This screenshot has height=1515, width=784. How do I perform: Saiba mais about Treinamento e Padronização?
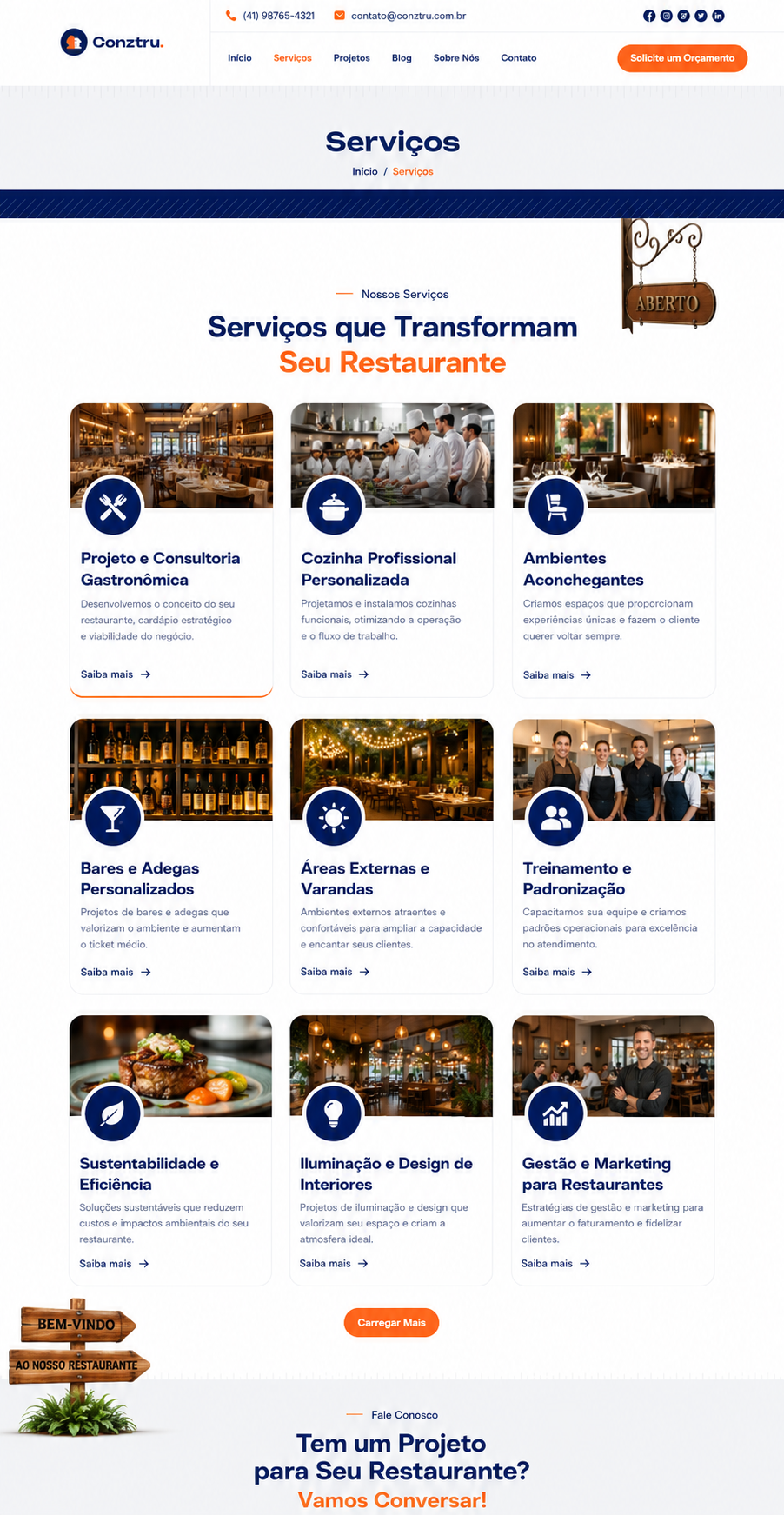tap(557, 972)
